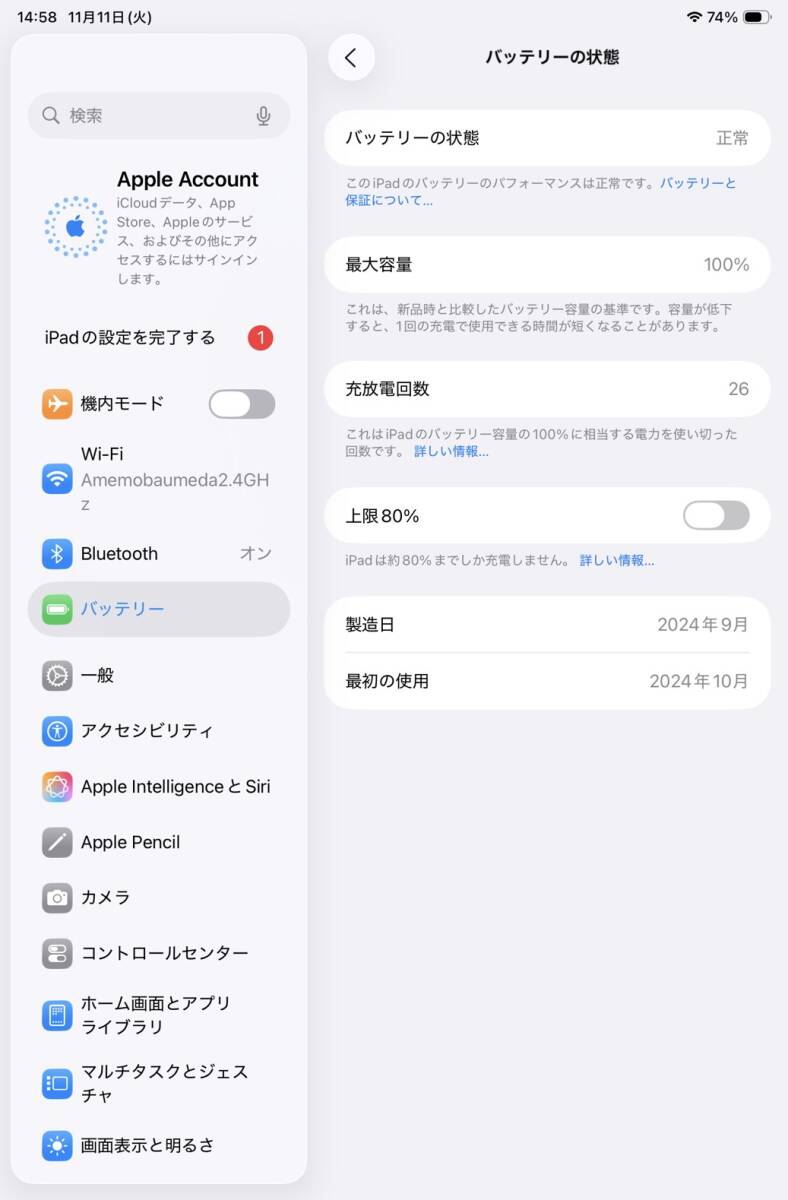
Task: Enable the 上限80% charging limit toggle
Action: coord(716,515)
